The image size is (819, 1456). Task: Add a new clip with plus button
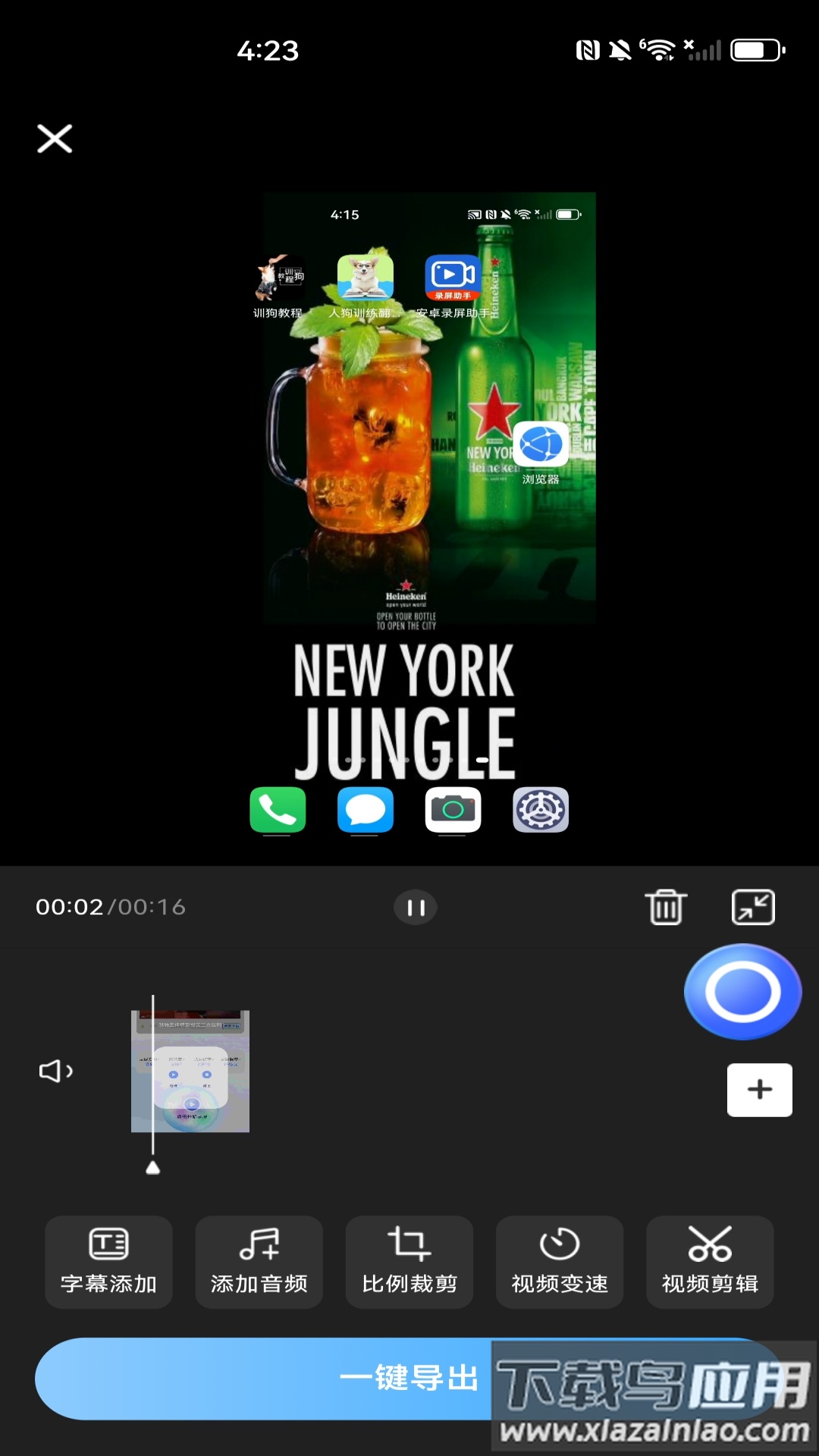point(759,1090)
